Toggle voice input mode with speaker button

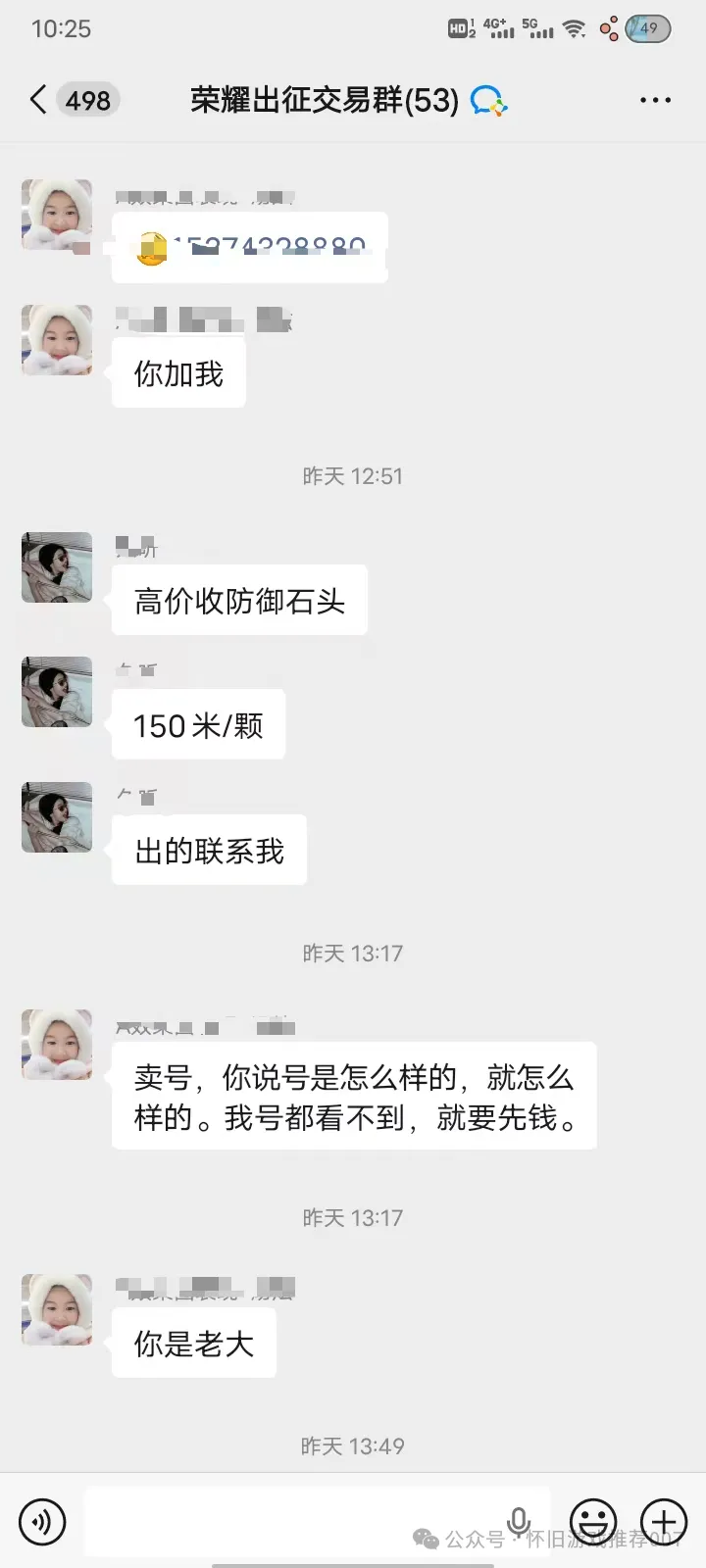[41, 1522]
